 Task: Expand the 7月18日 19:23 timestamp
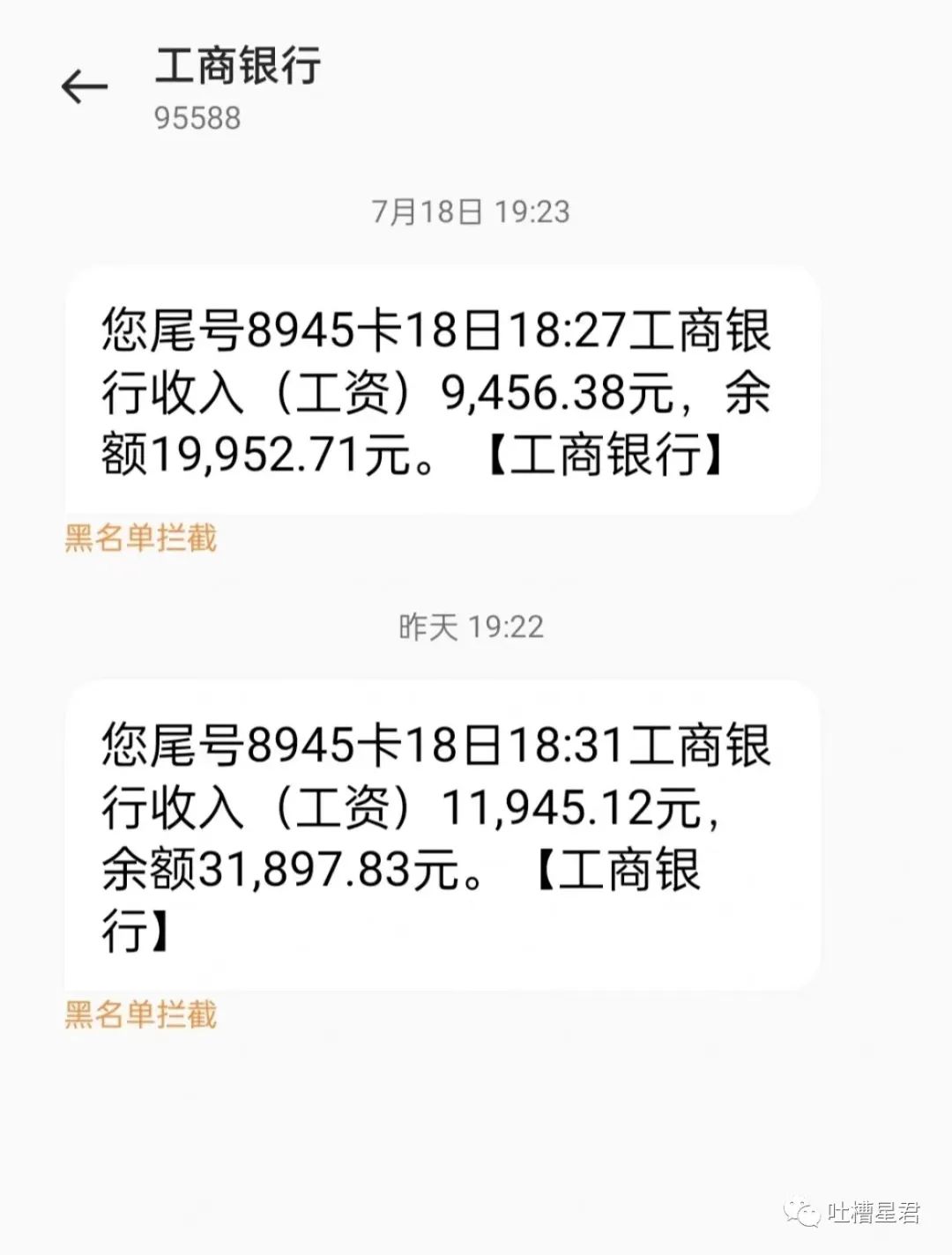pyautogui.click(x=472, y=212)
